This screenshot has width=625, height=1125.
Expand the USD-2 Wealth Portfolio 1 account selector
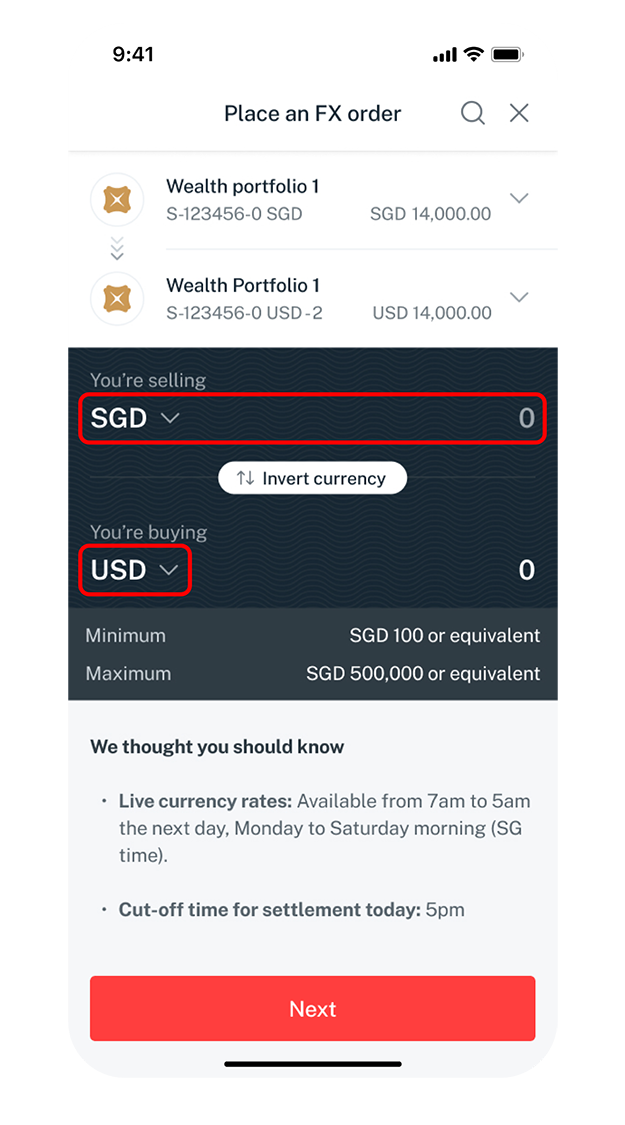tap(519, 297)
